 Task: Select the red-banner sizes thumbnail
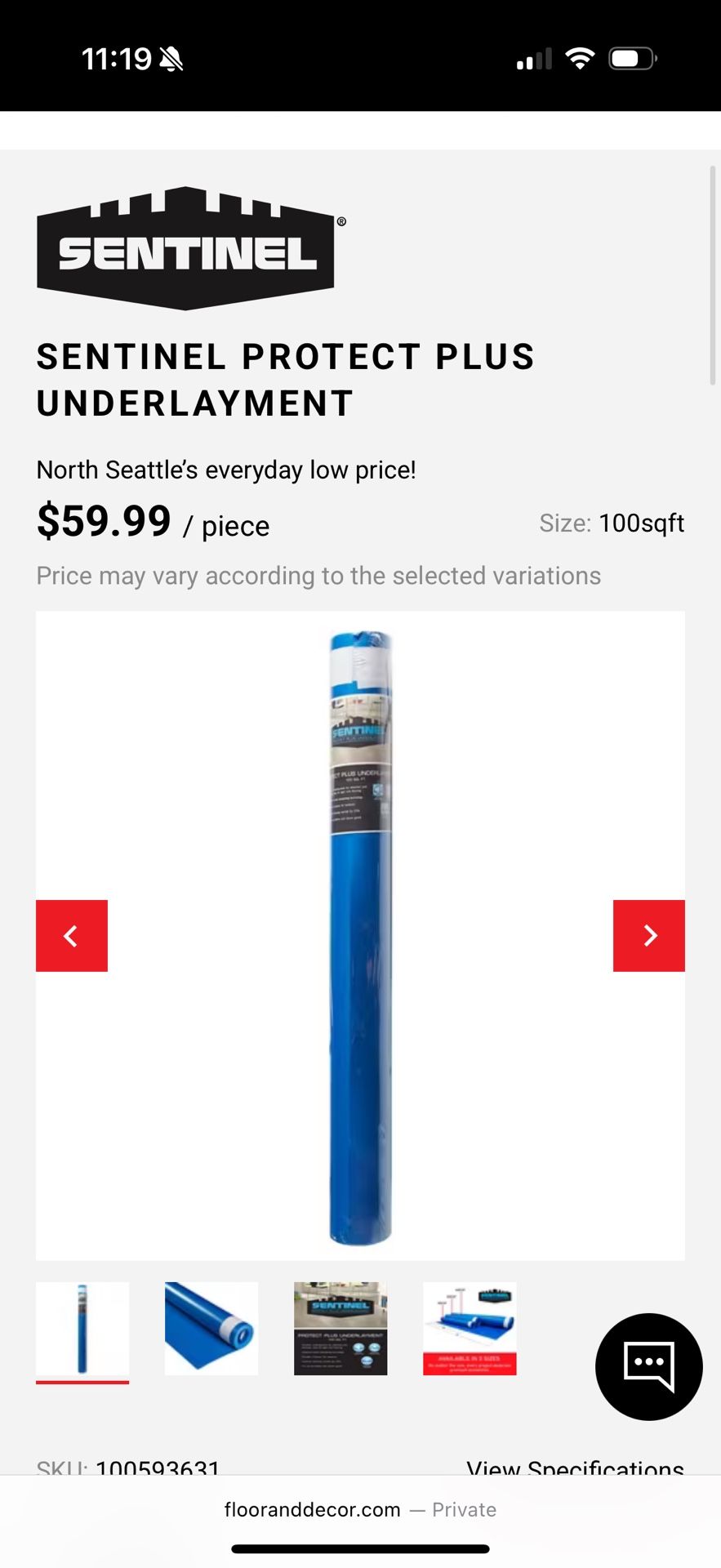[x=470, y=1329]
